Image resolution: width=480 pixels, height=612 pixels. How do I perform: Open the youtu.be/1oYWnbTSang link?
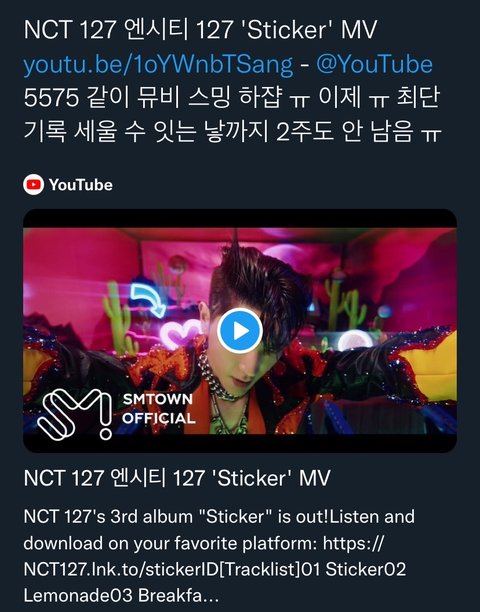click(158, 64)
